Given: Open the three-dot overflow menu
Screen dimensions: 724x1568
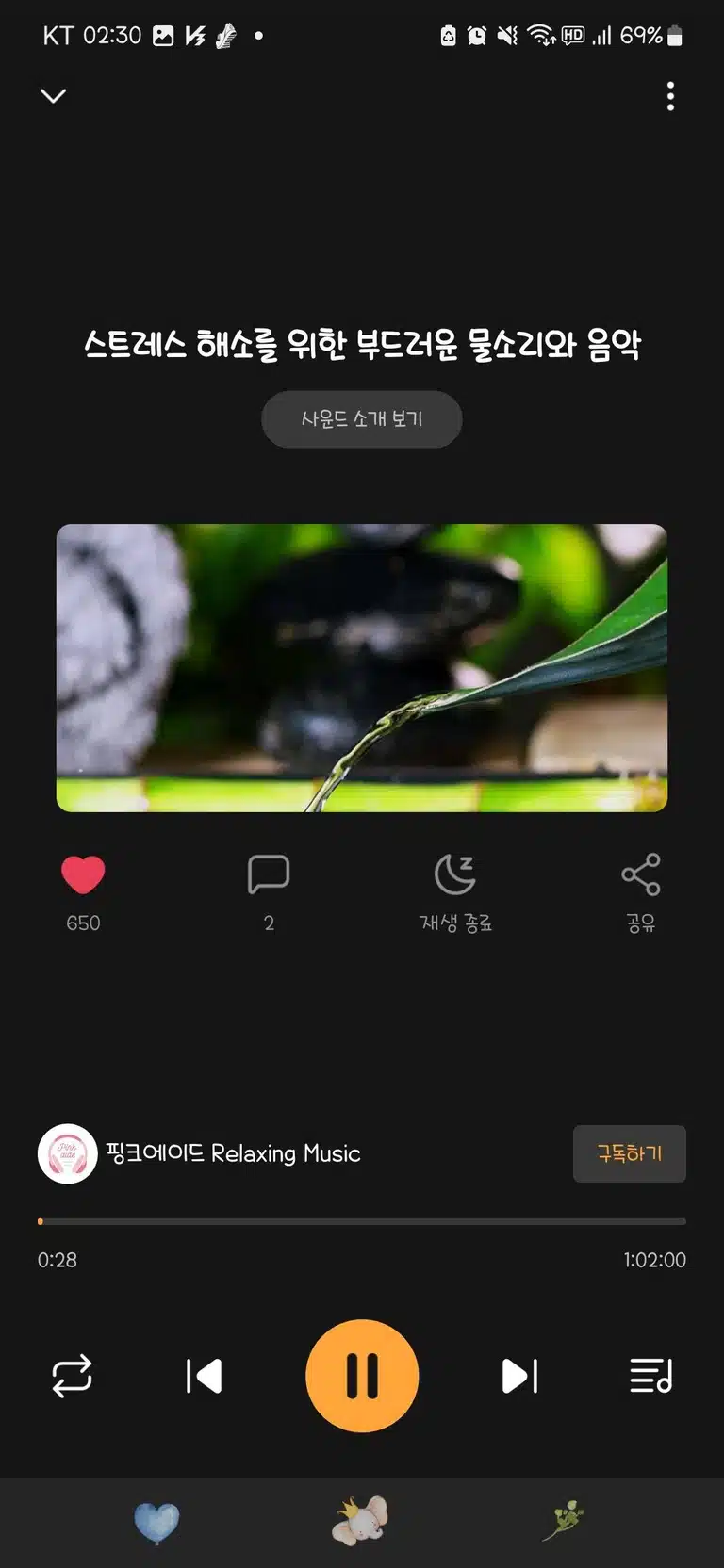Looking at the screenshot, I should [x=670, y=96].
